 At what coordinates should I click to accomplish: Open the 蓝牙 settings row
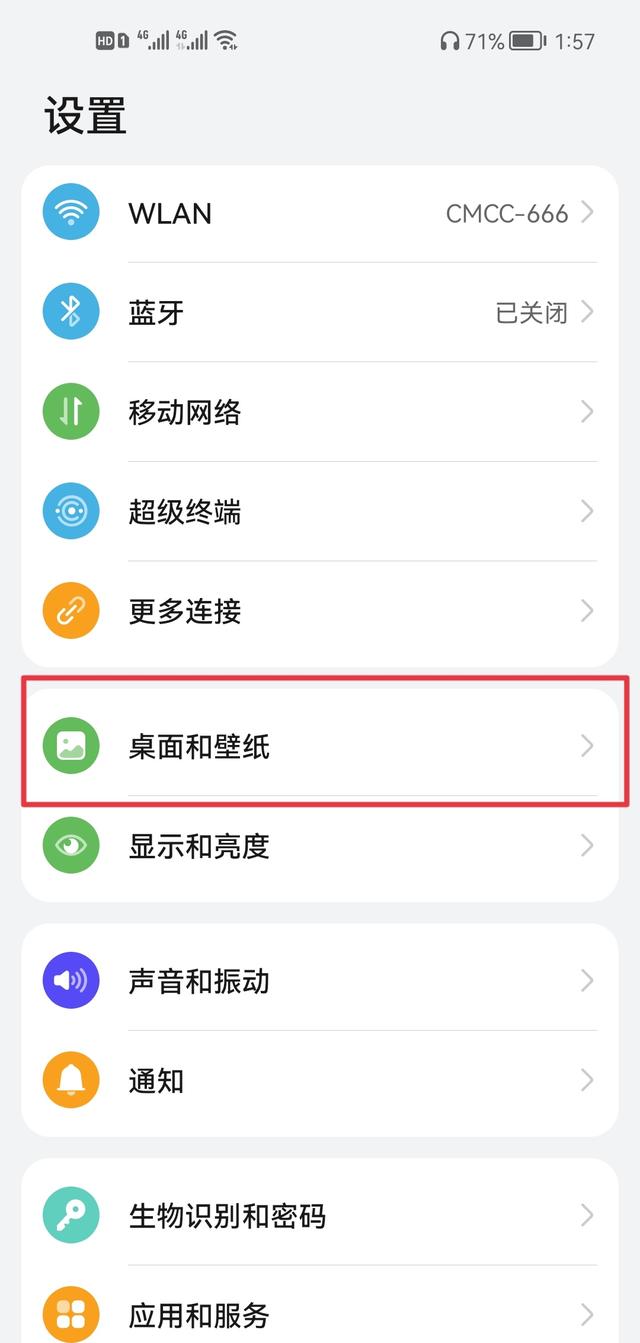point(320,312)
